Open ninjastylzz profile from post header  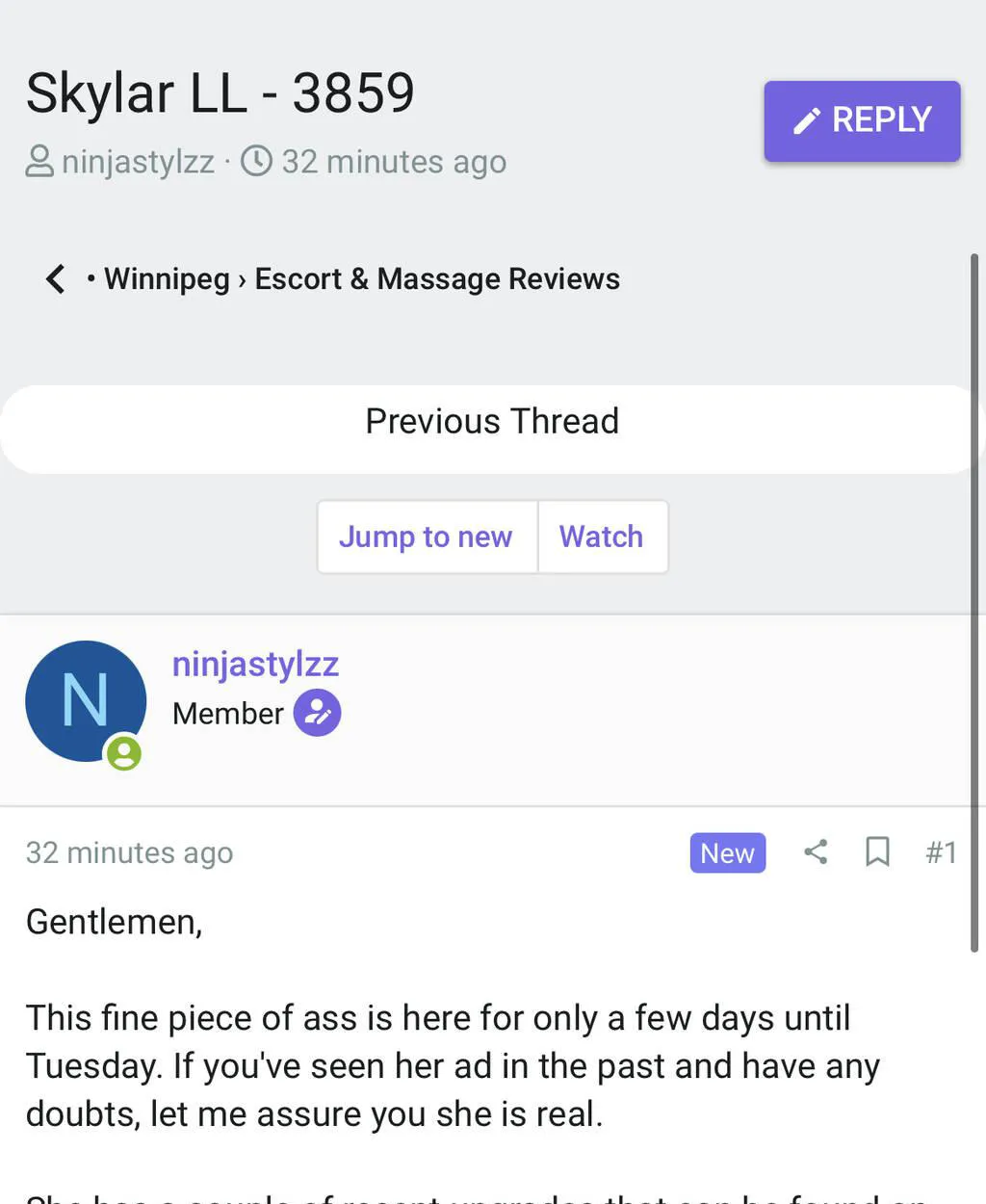coord(255,664)
